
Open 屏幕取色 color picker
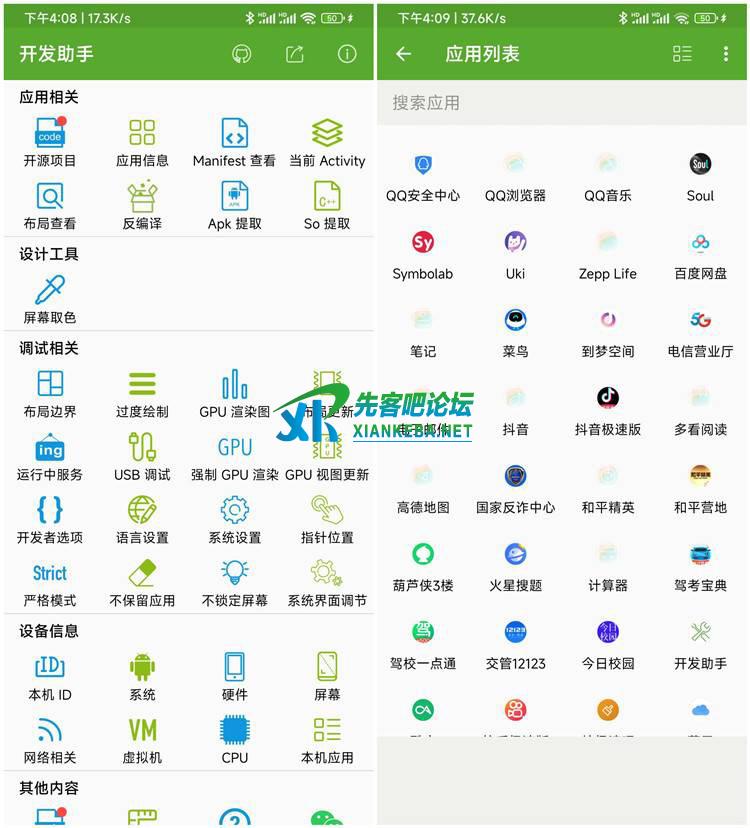50,300
